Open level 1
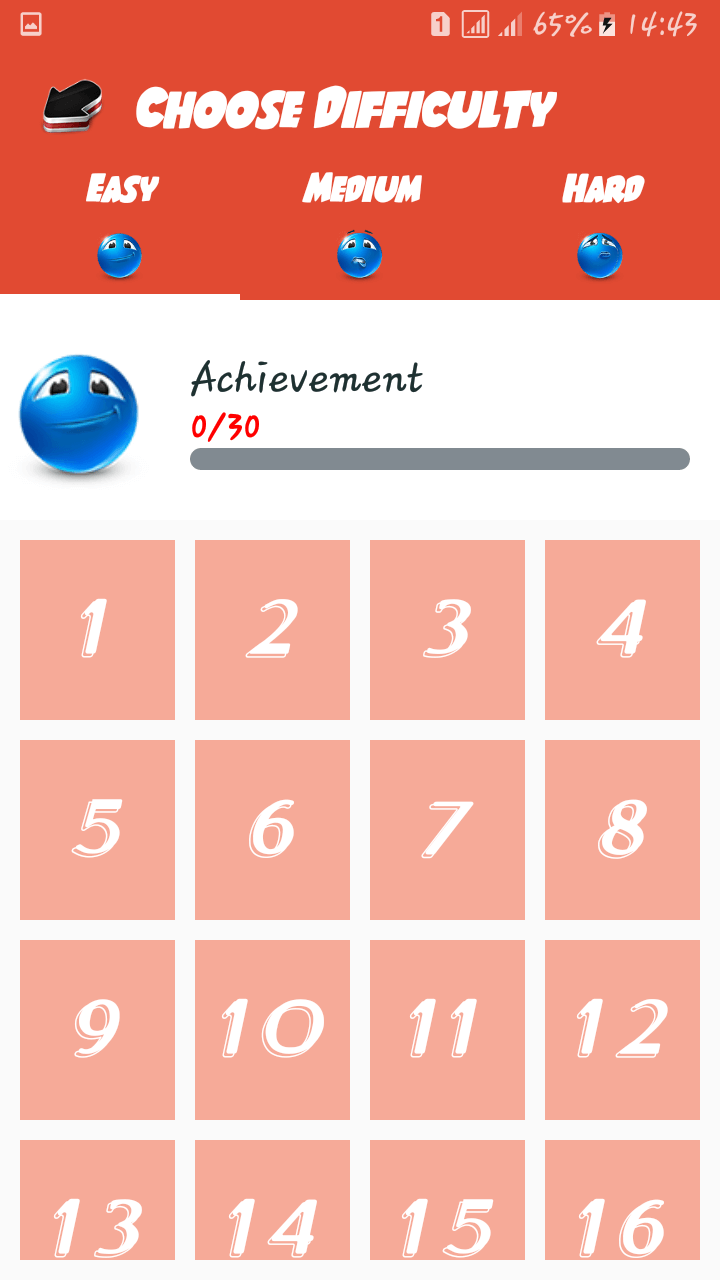Viewport: 720px width, 1280px height. pos(97,630)
